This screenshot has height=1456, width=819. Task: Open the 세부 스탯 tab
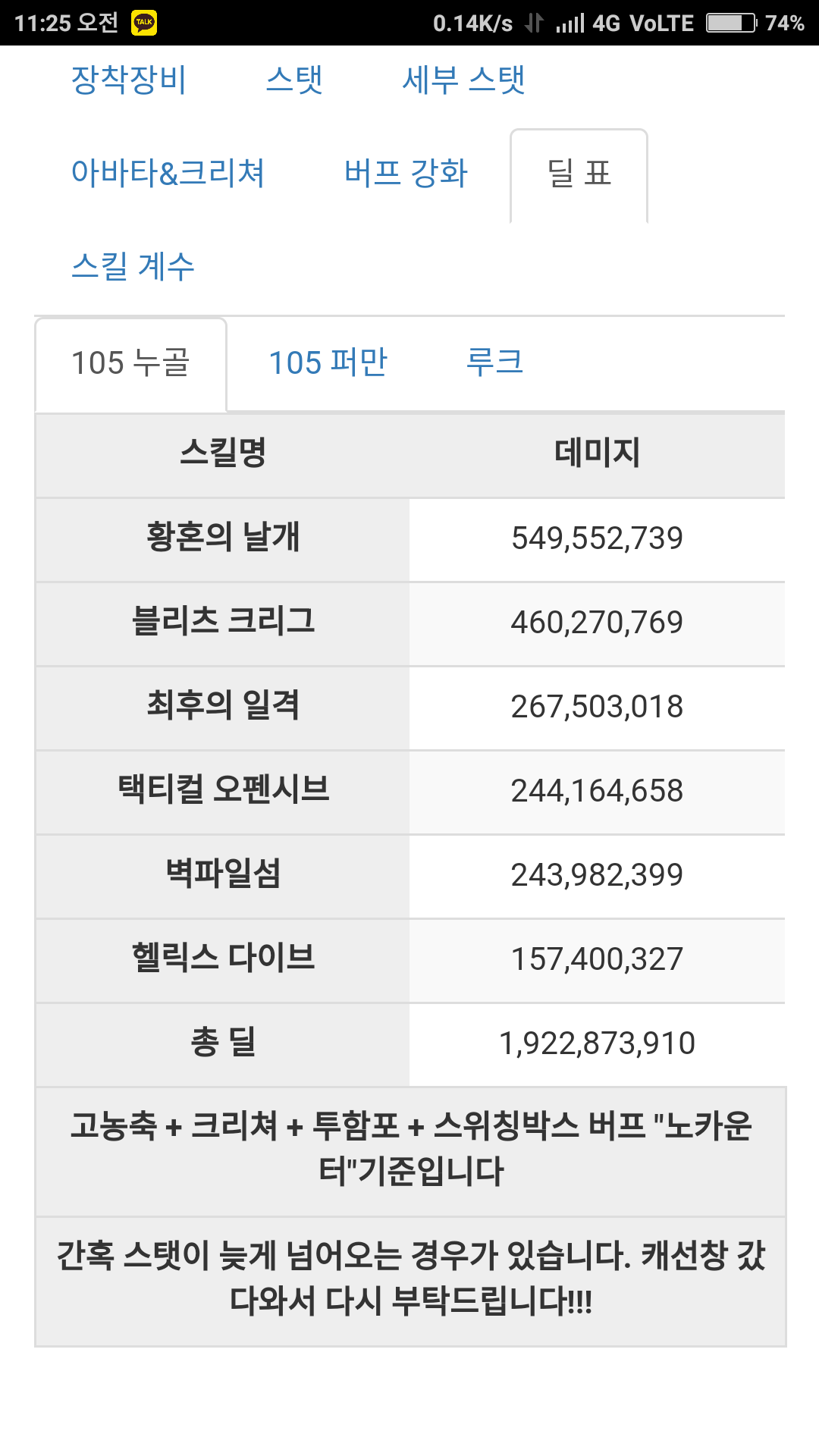coord(463,80)
